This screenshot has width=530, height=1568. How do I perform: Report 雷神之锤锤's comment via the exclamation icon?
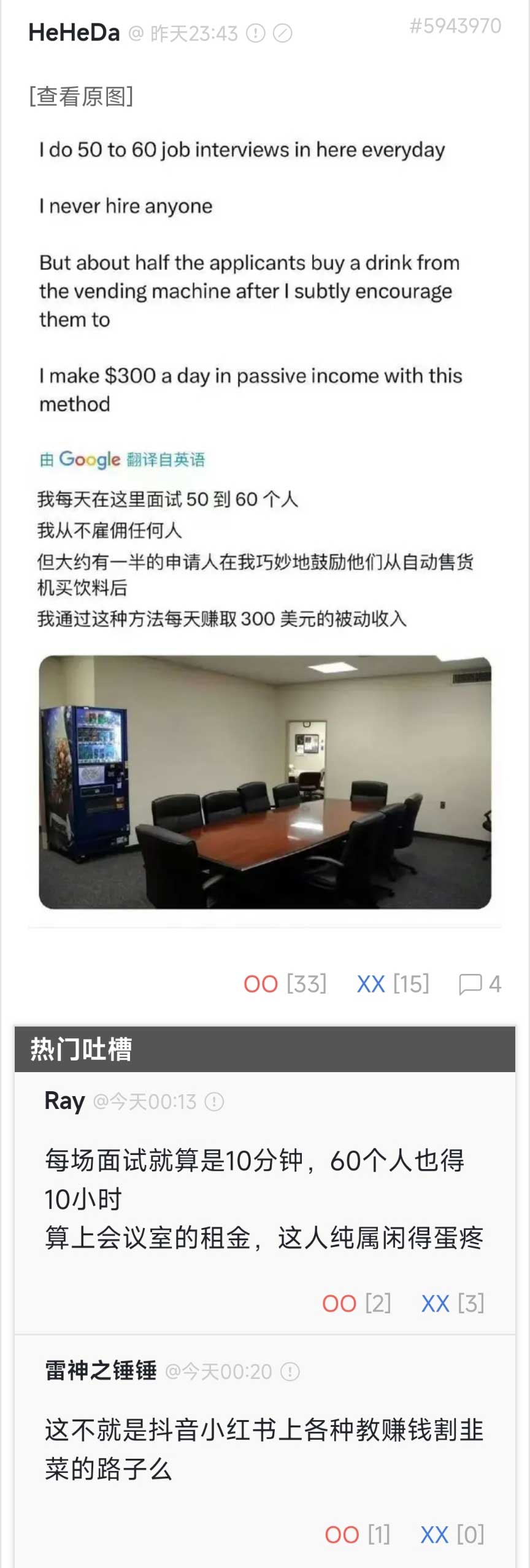point(290,1372)
